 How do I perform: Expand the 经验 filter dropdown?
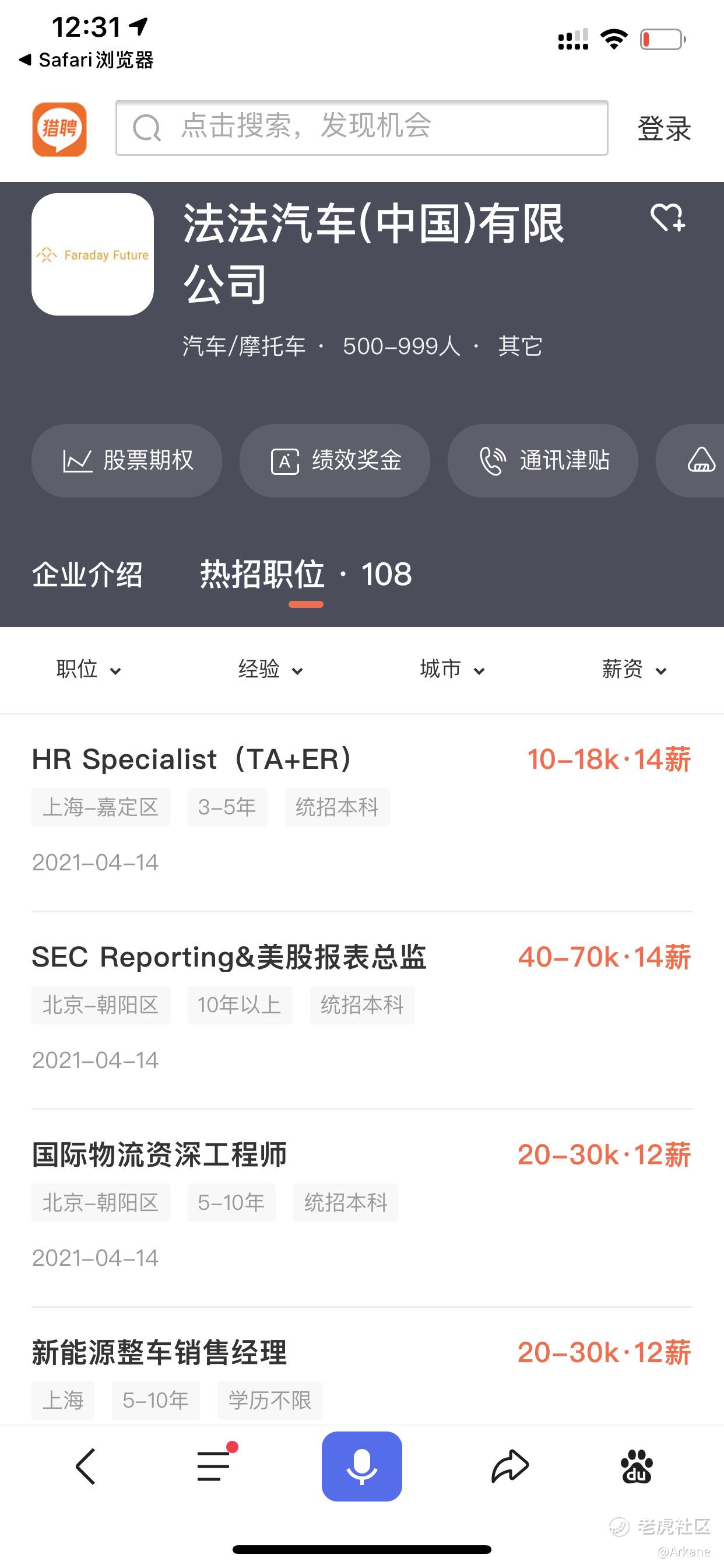(x=270, y=670)
